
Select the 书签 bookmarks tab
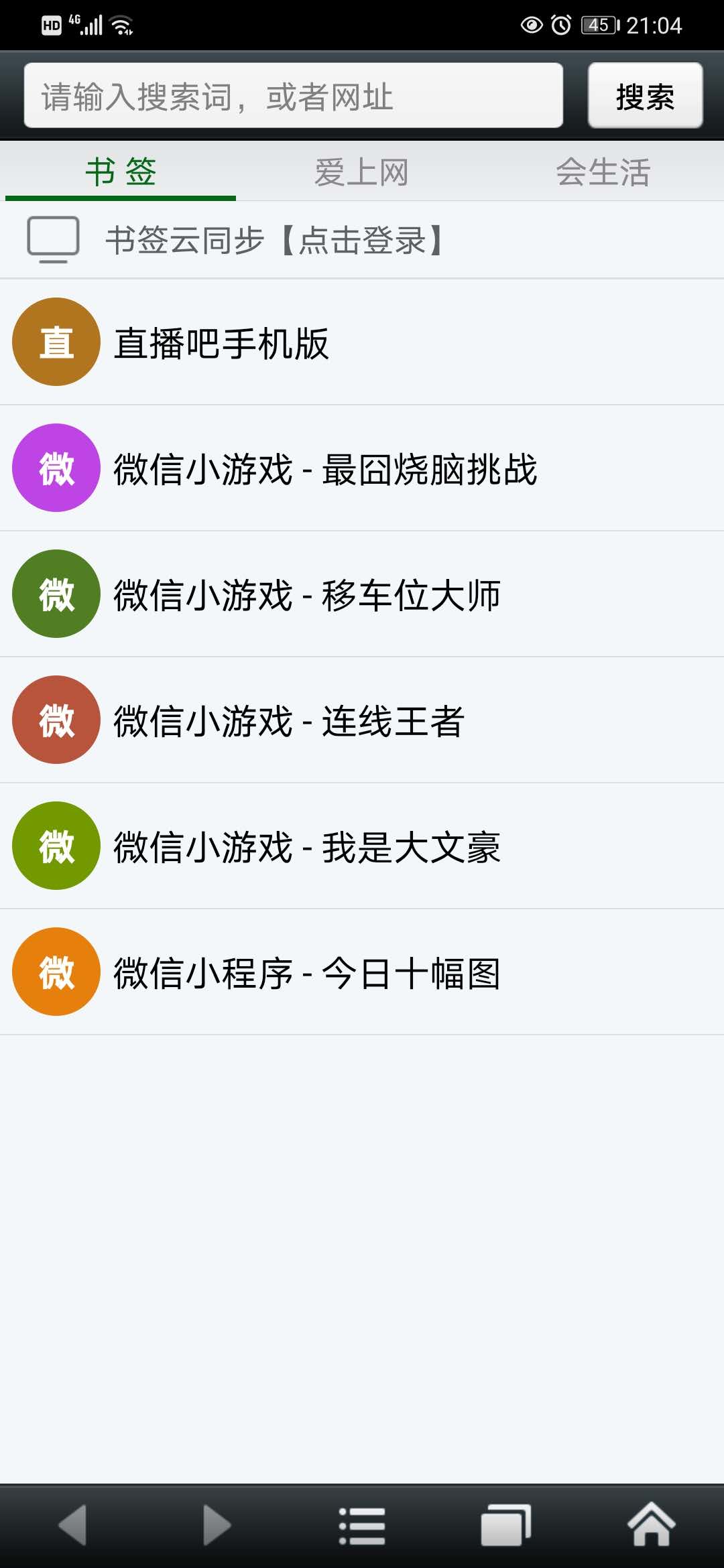coord(121,172)
